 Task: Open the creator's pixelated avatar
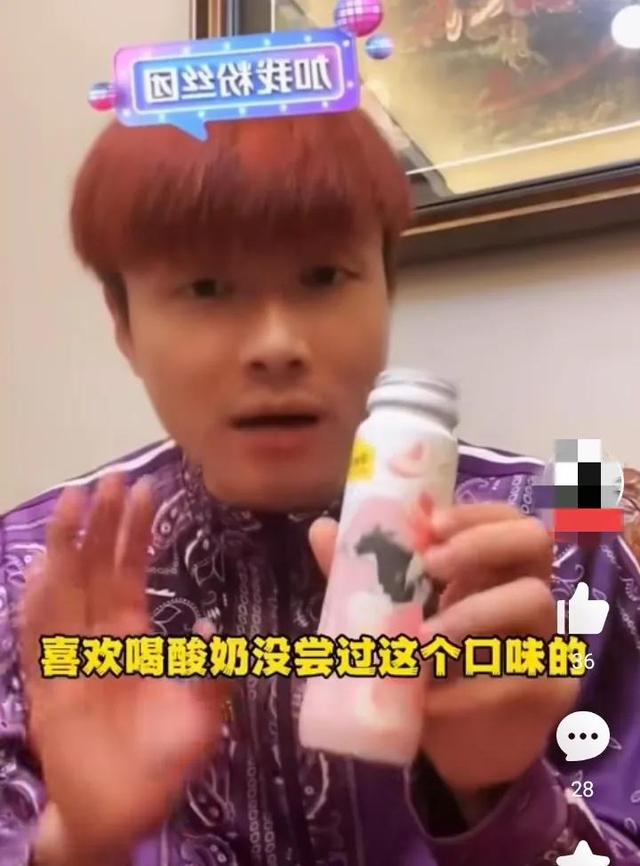click(x=582, y=482)
